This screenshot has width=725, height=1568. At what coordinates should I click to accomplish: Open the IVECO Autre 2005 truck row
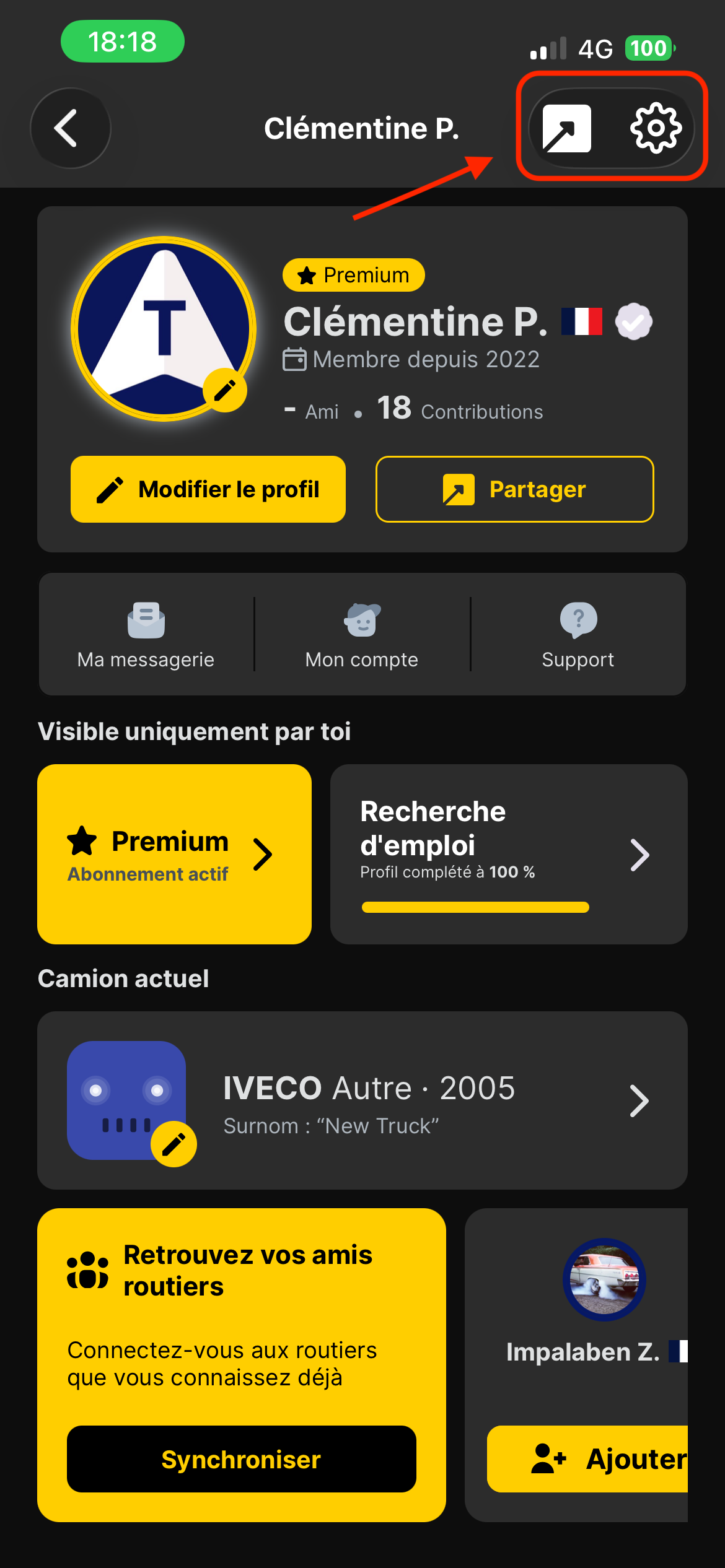(x=362, y=1100)
